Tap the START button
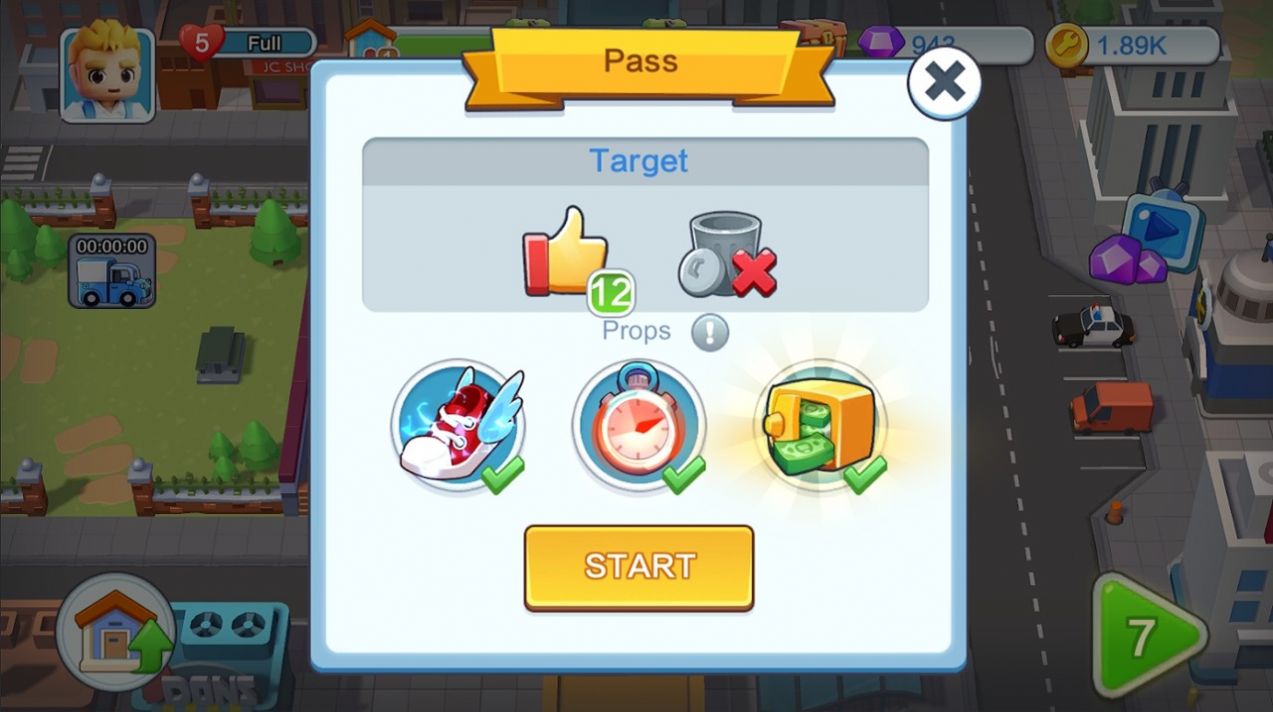 [x=639, y=566]
